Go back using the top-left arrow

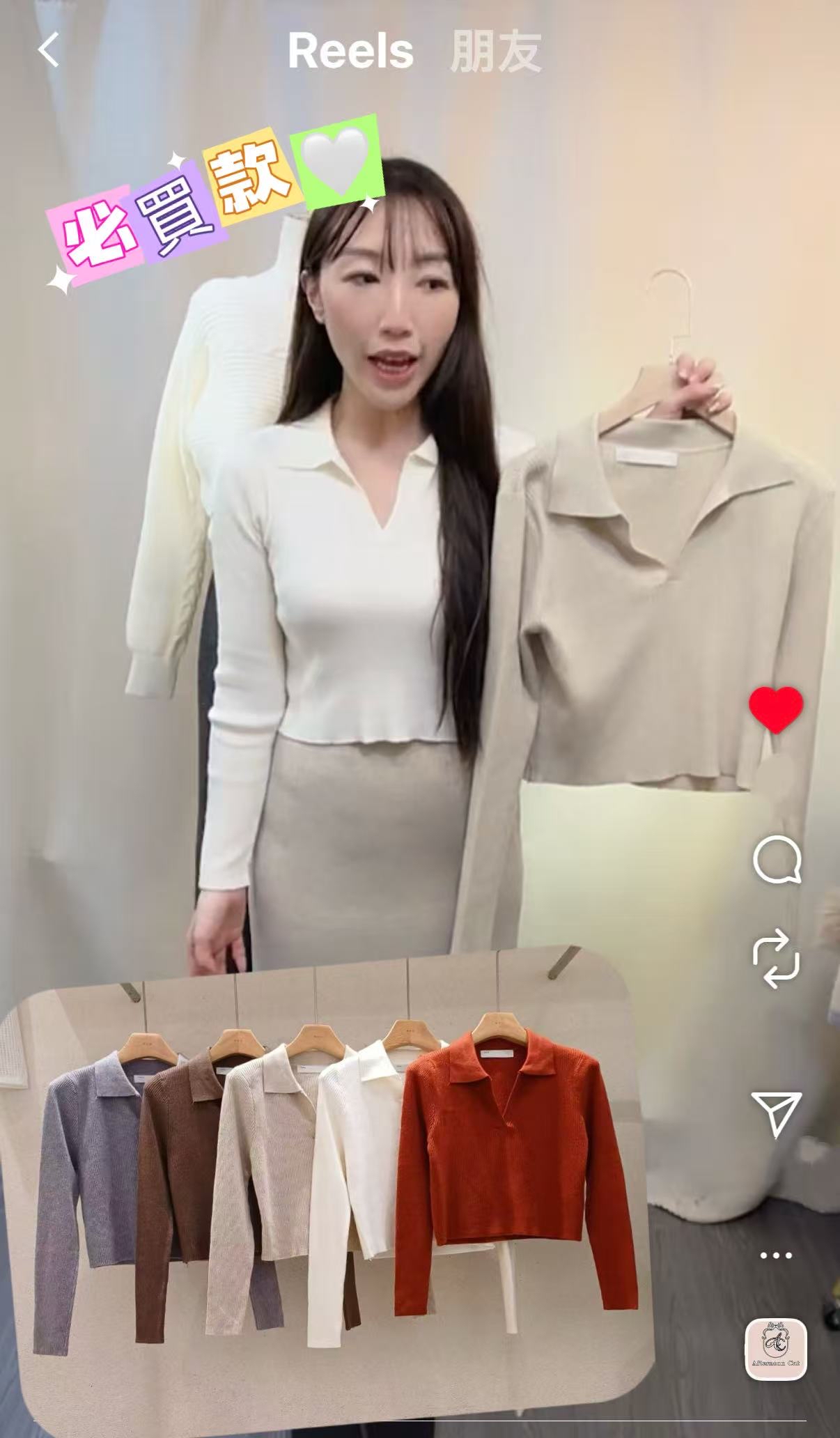pos(48,51)
